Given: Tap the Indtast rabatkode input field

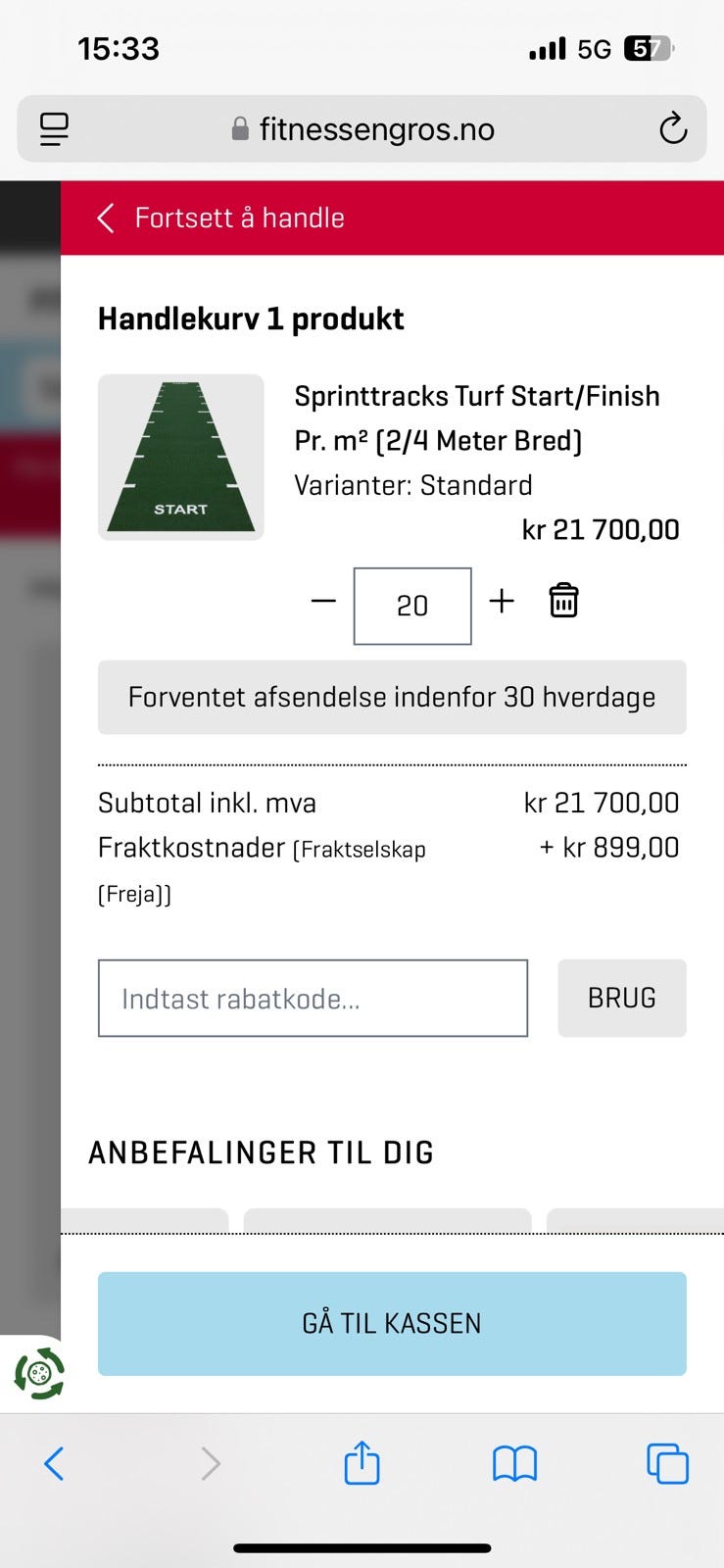Looking at the screenshot, I should click(x=312, y=998).
